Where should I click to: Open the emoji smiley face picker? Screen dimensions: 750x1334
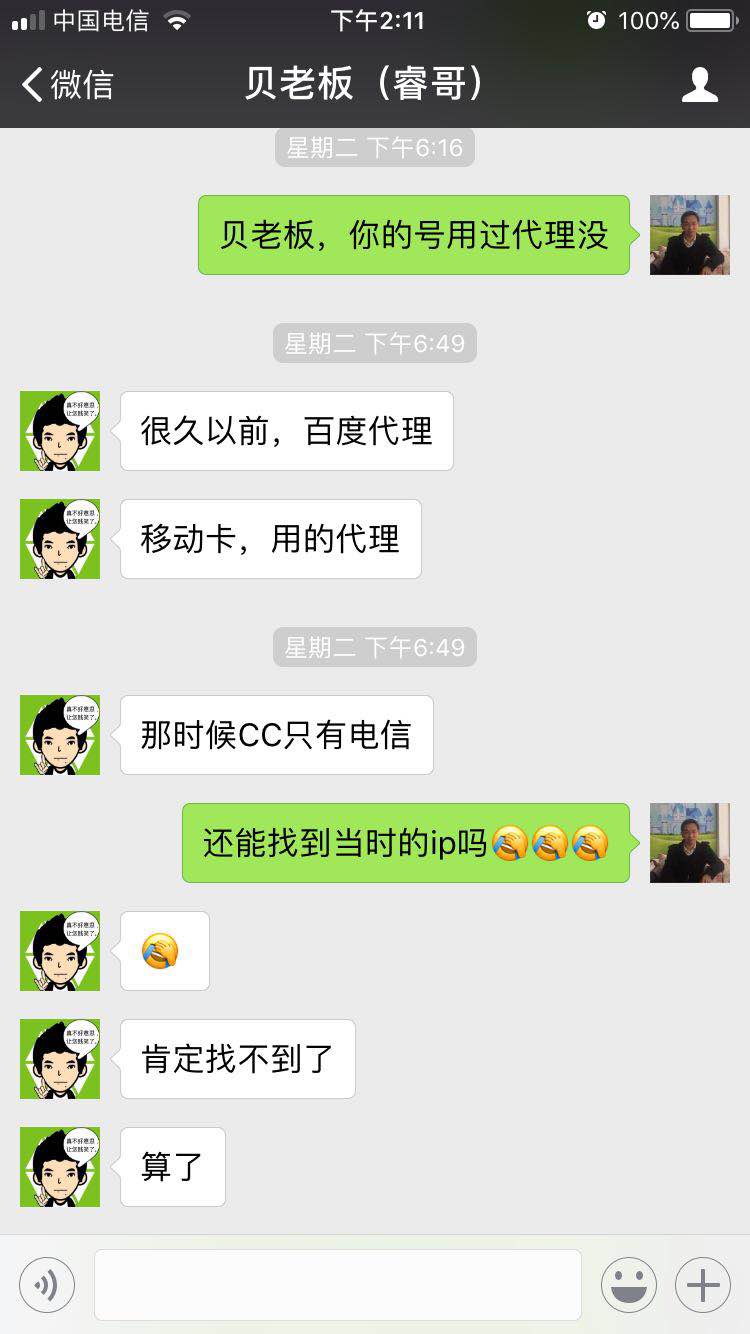pos(631,1284)
